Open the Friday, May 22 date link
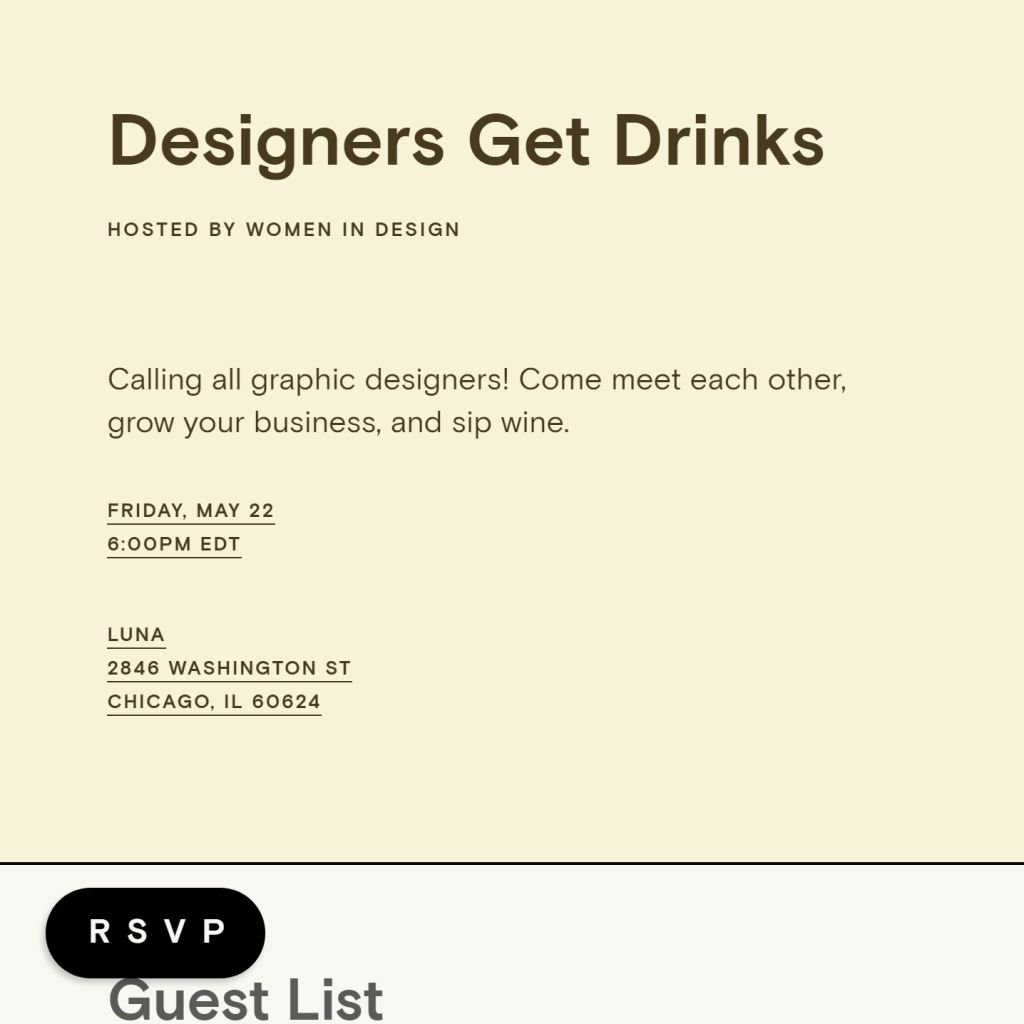1024x1024 pixels. pos(191,511)
